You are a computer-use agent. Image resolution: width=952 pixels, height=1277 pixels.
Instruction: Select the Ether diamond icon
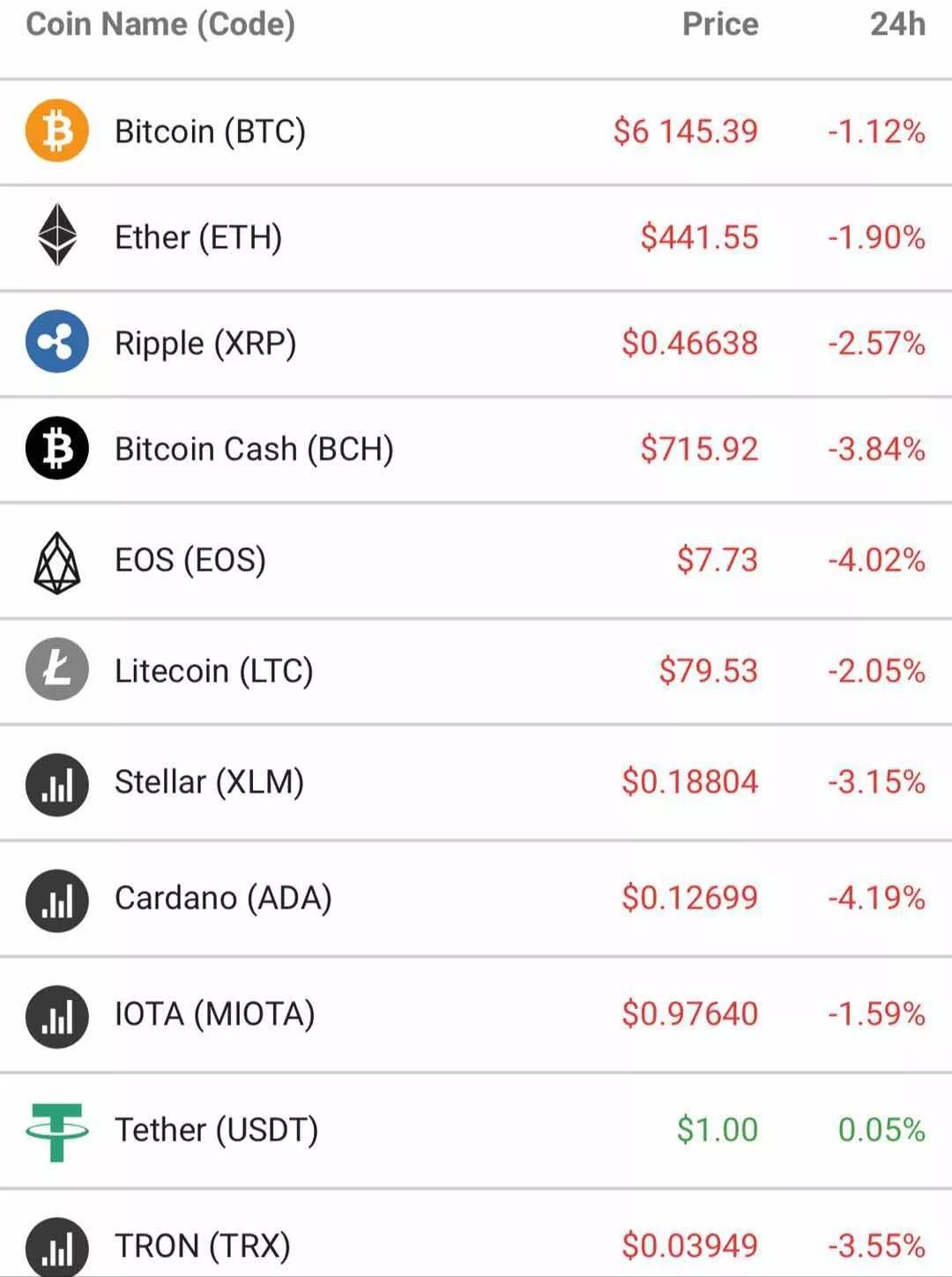tap(56, 236)
